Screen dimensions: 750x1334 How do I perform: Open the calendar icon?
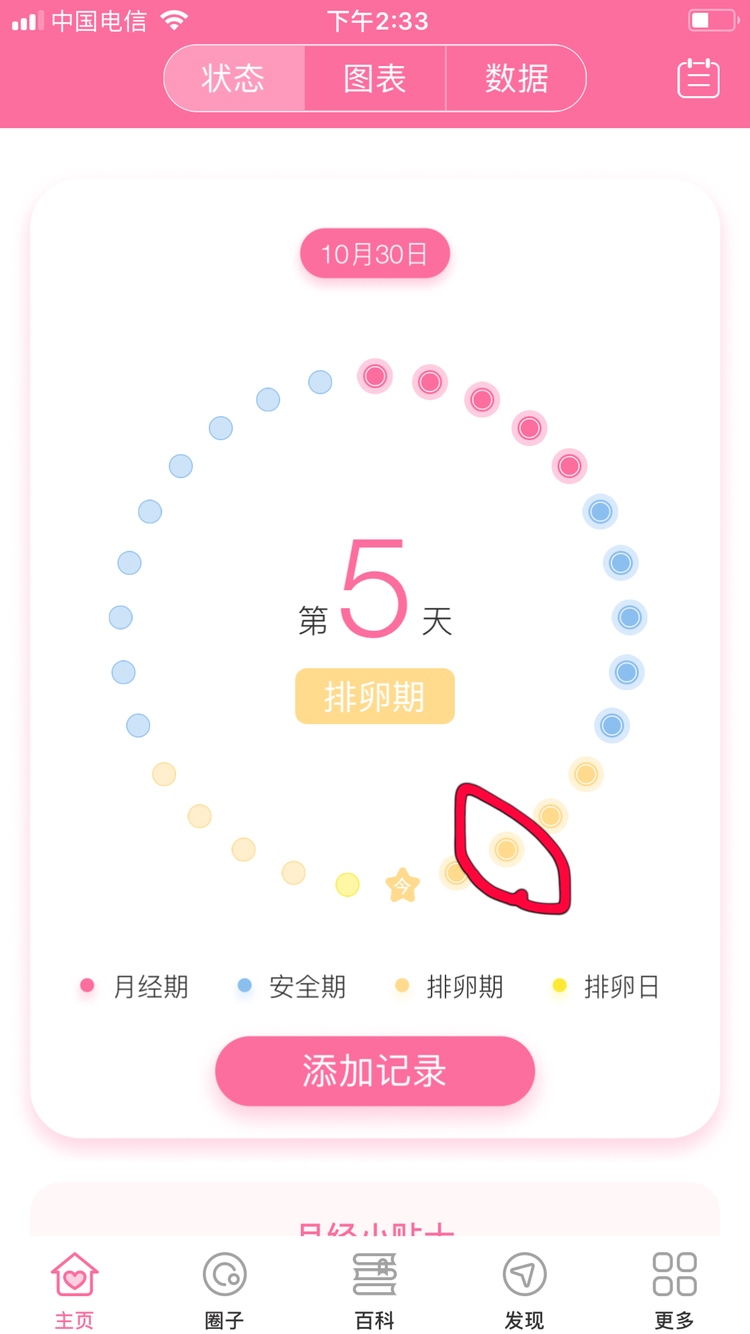[x=698, y=78]
